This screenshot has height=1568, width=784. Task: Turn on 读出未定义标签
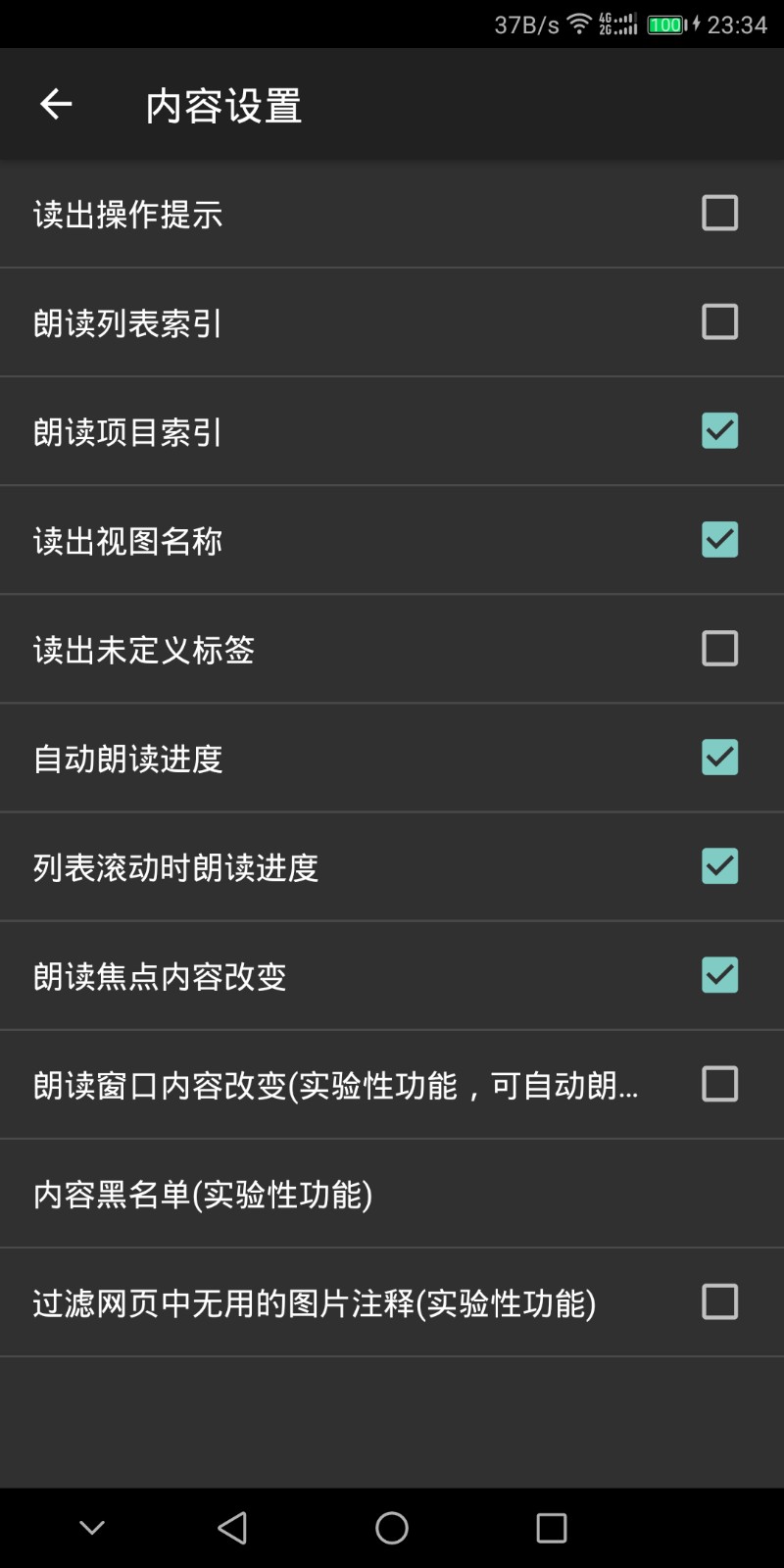[719, 648]
